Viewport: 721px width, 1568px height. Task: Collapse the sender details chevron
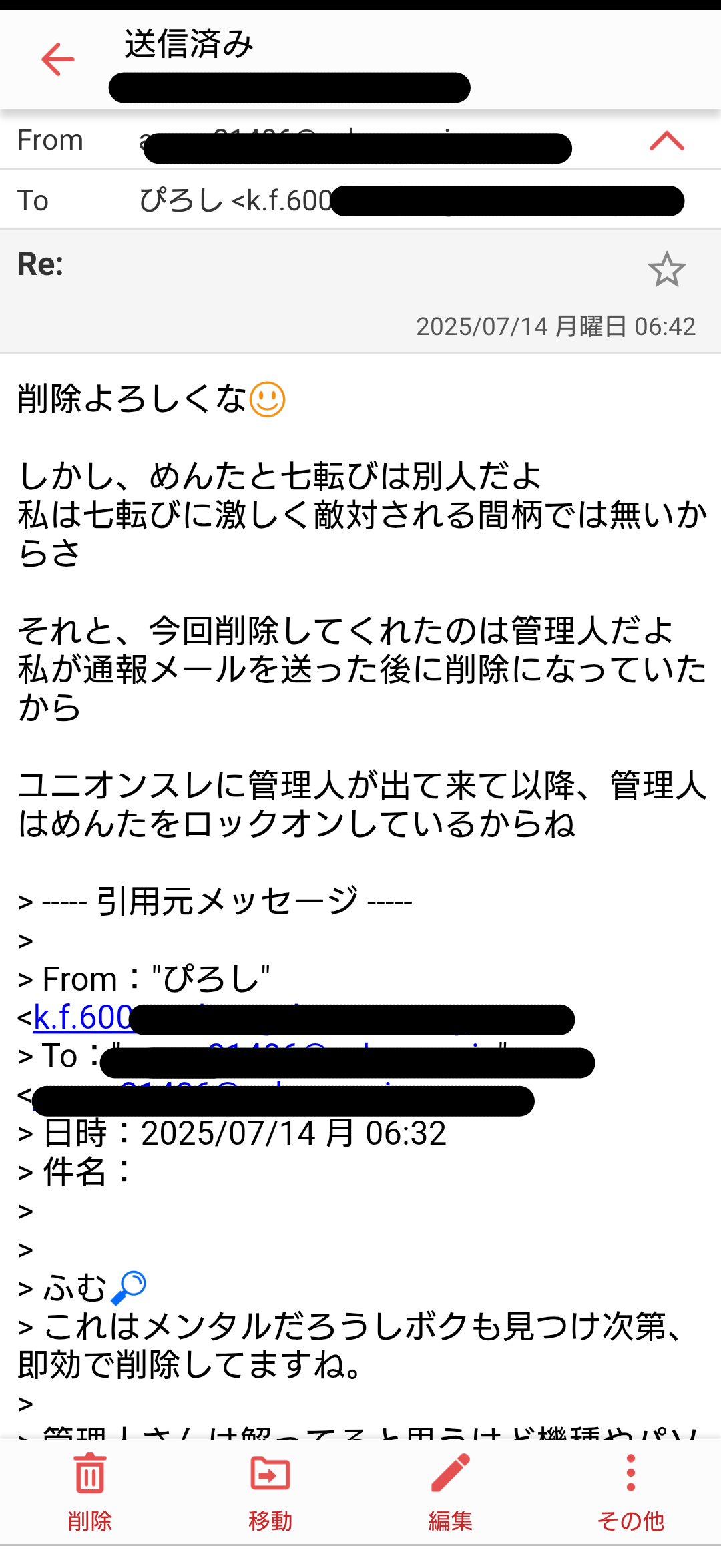[x=666, y=140]
